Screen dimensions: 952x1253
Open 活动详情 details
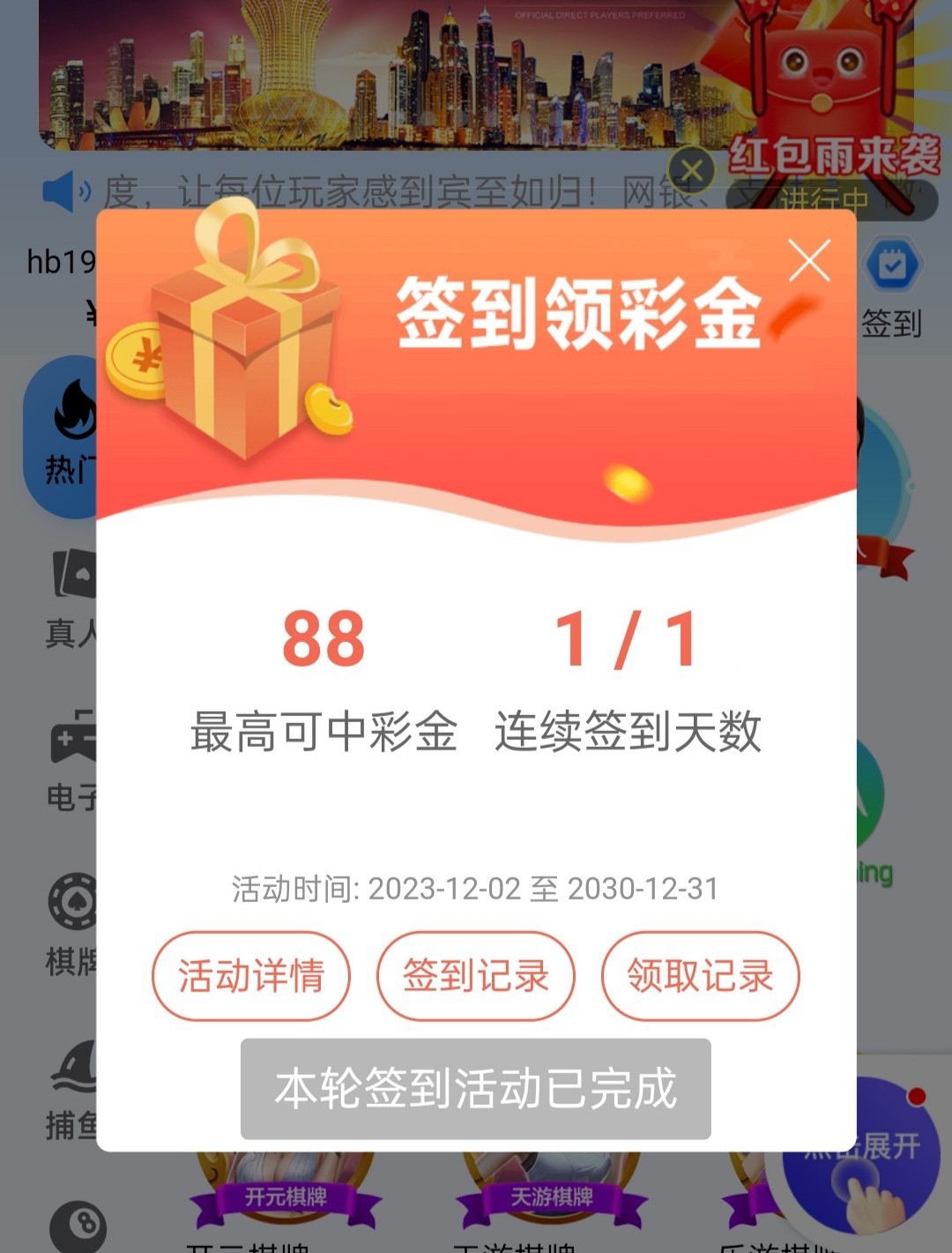[251, 976]
